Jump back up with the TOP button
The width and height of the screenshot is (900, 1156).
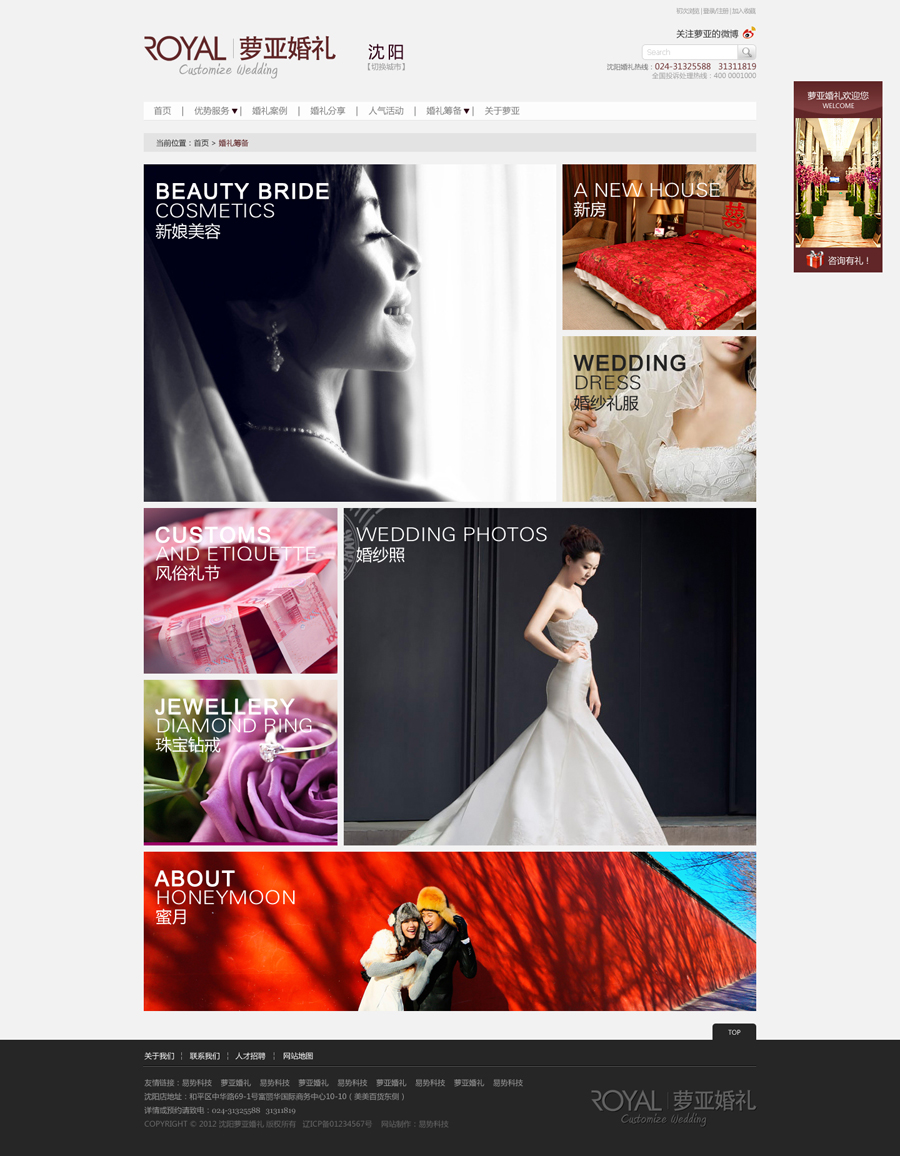tap(734, 1032)
